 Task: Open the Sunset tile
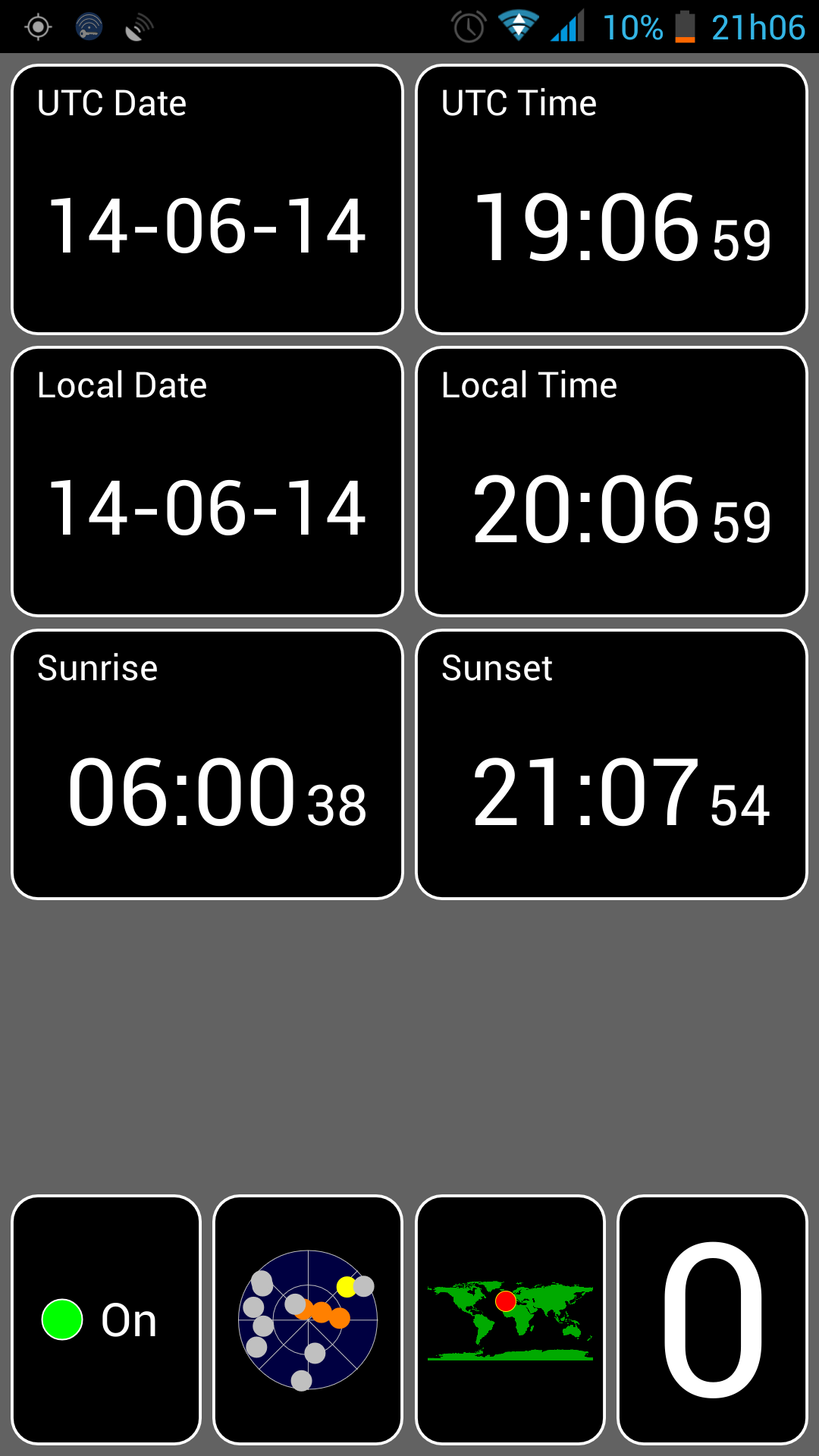coord(611,764)
